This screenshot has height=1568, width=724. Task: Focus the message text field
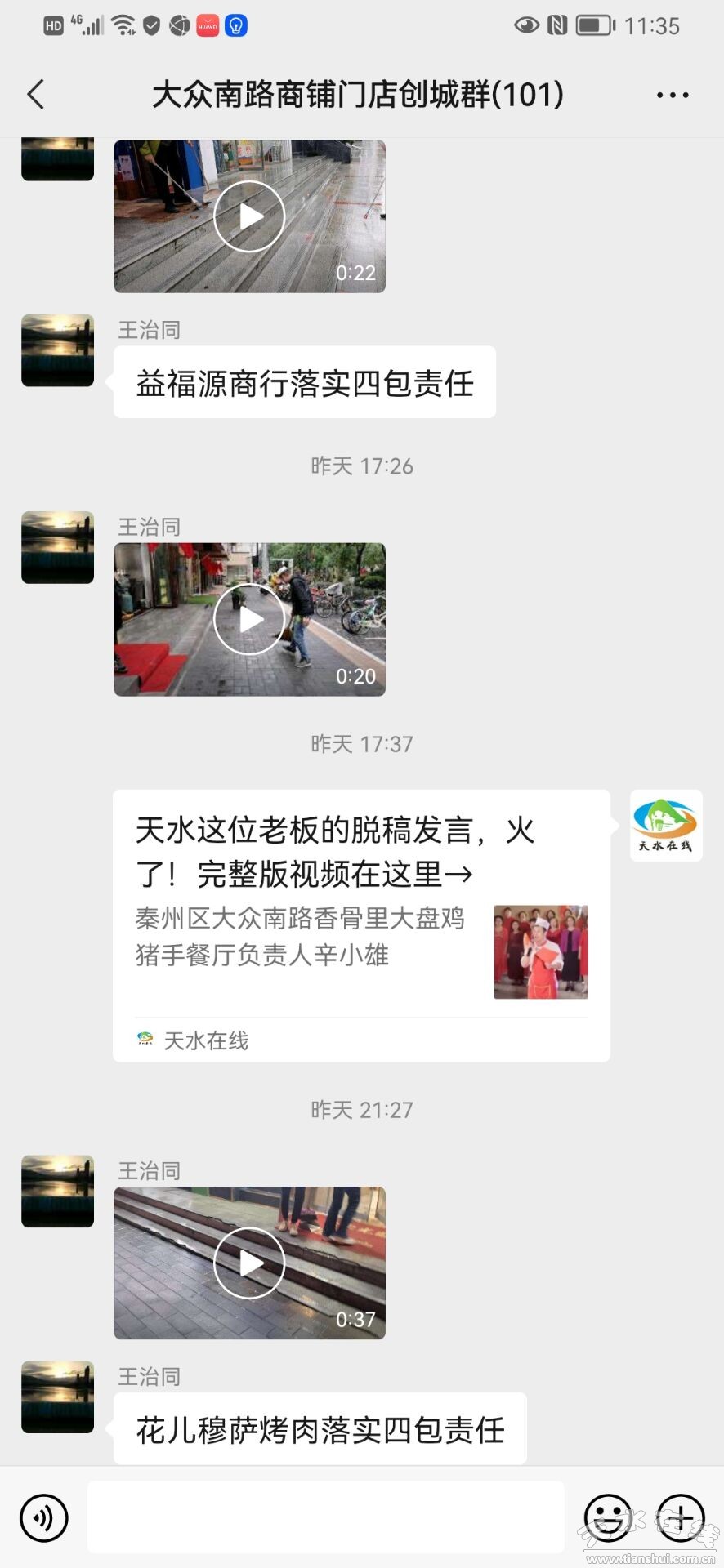pyautogui.click(x=325, y=1517)
